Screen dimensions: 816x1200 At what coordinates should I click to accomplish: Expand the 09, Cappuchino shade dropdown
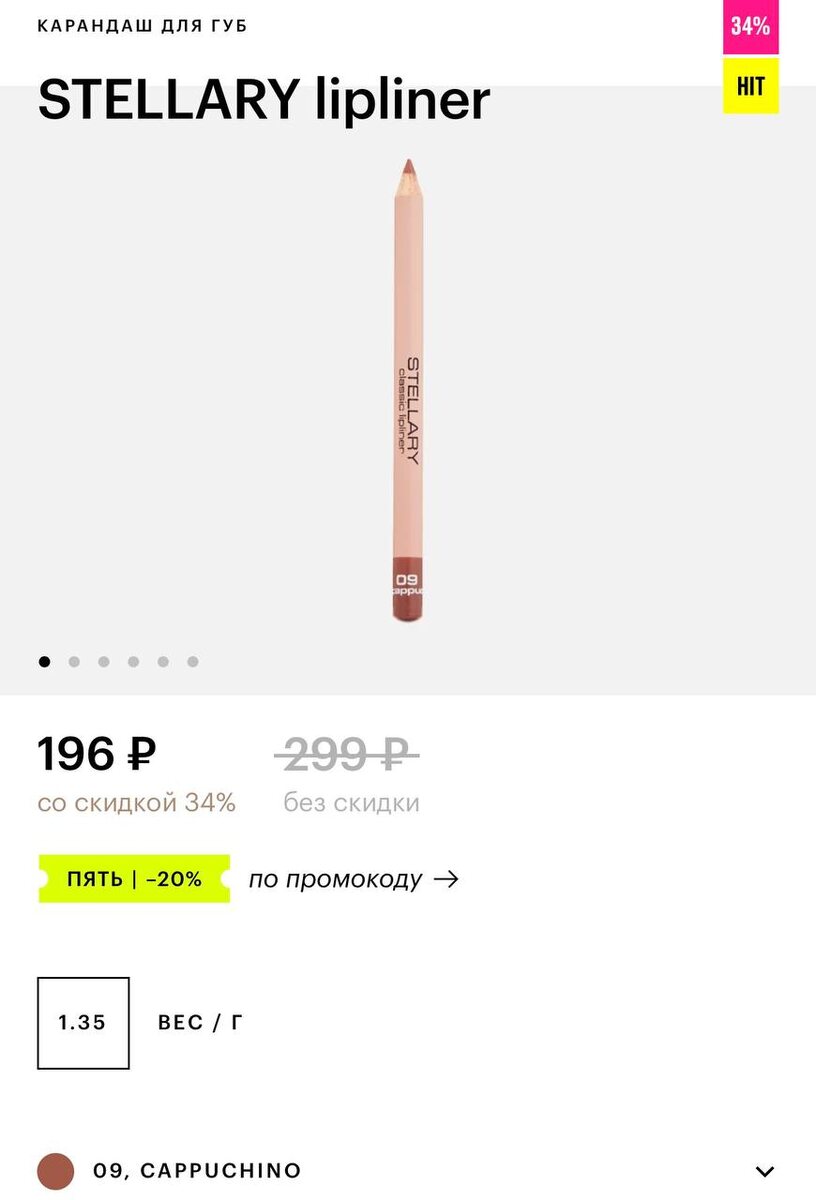pyautogui.click(x=407, y=1171)
